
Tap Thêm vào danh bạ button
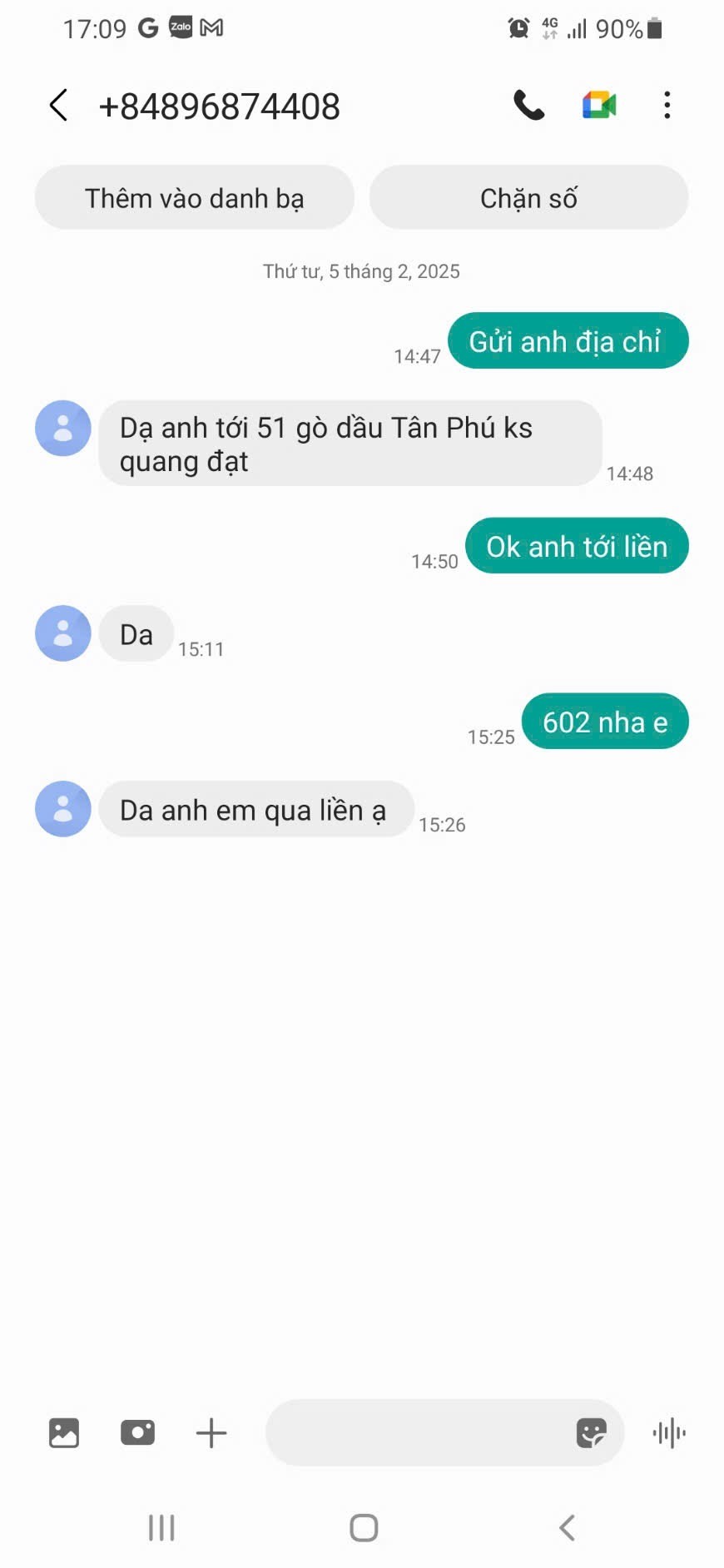pyautogui.click(x=195, y=198)
